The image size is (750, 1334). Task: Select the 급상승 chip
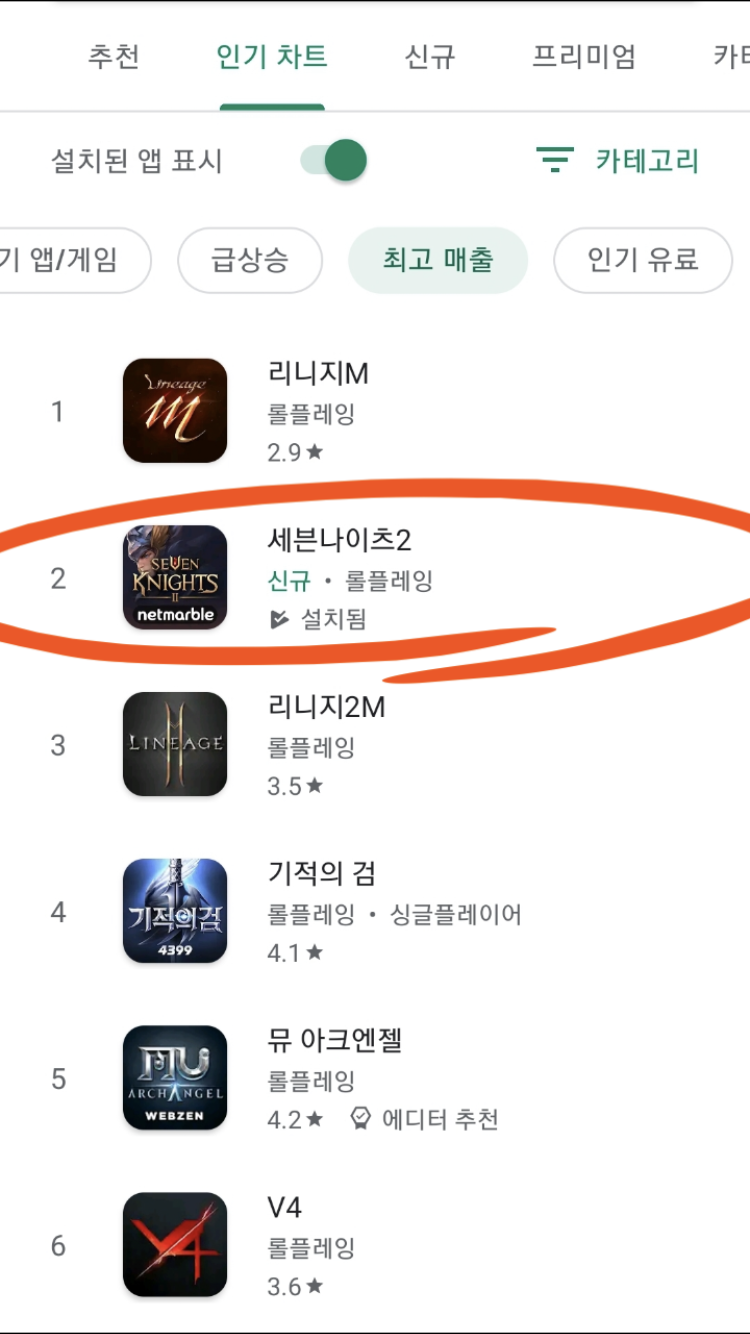(x=250, y=261)
